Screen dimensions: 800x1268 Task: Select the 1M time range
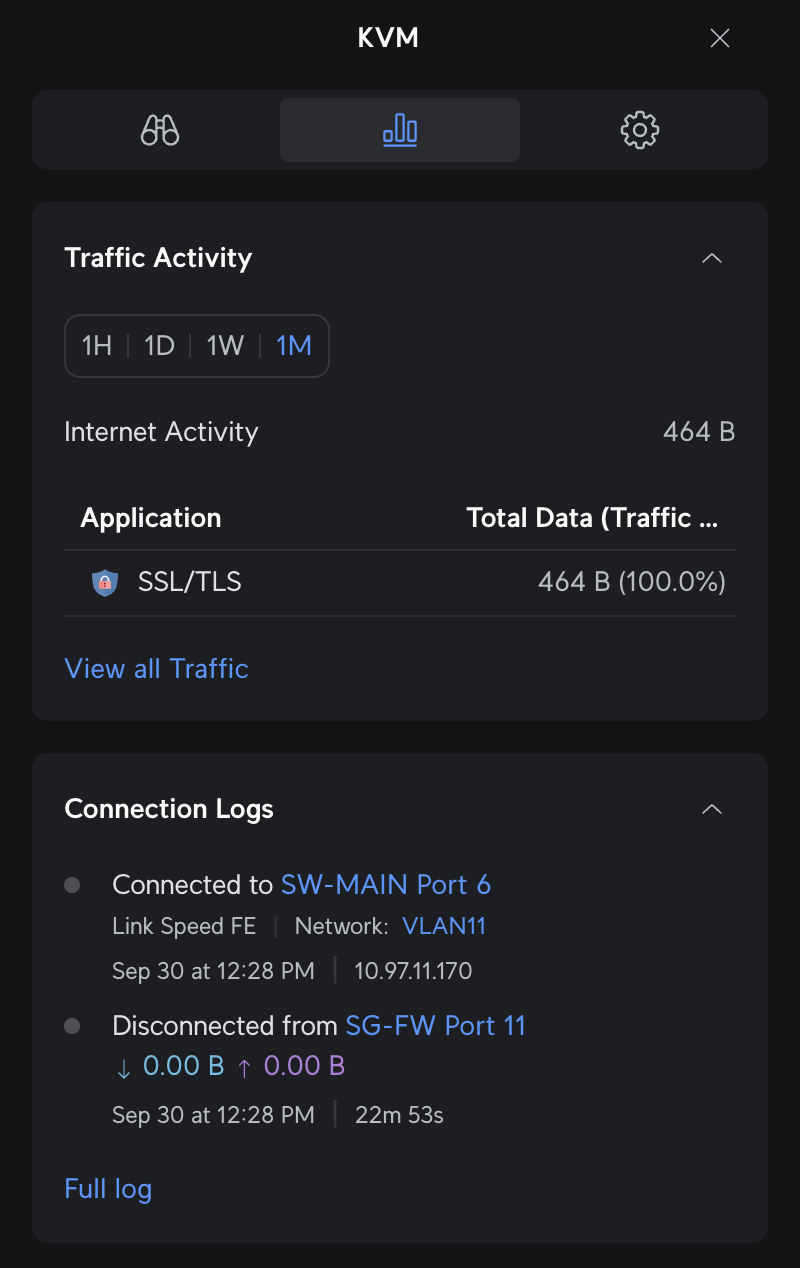(x=294, y=346)
